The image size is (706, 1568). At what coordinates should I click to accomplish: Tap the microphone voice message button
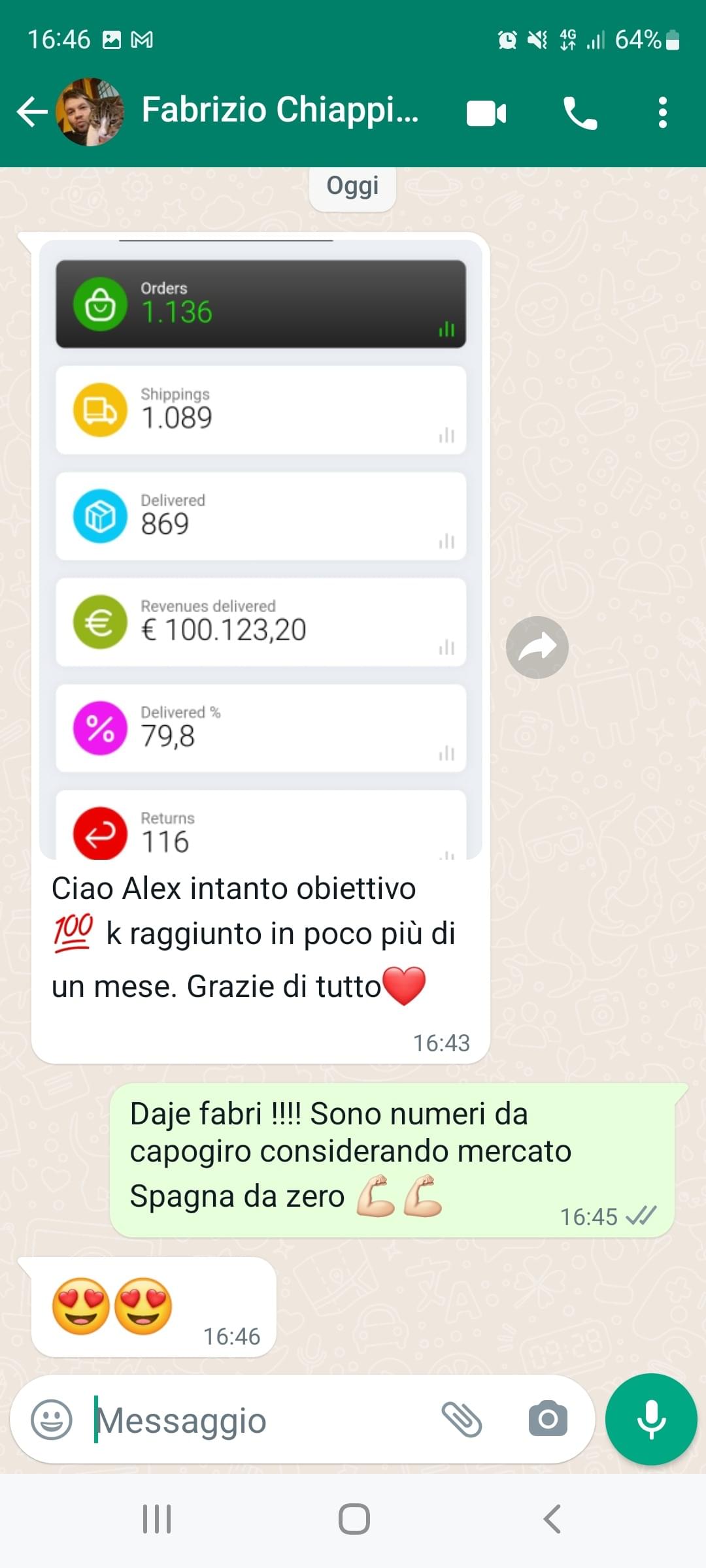[651, 1419]
